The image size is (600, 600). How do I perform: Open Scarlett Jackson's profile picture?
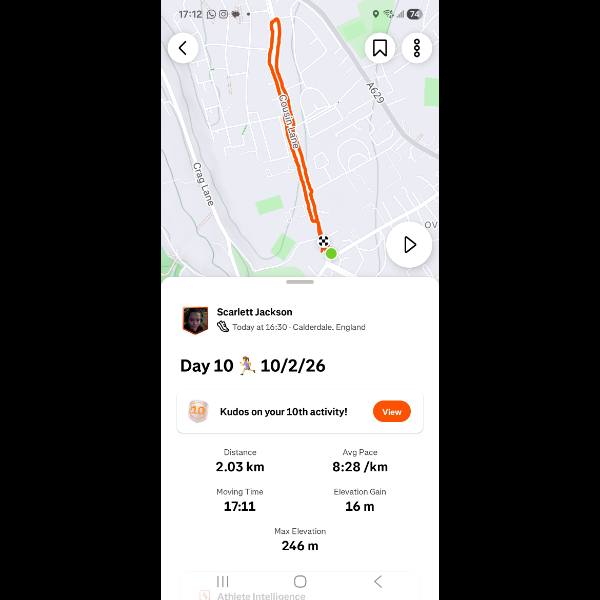(x=195, y=320)
